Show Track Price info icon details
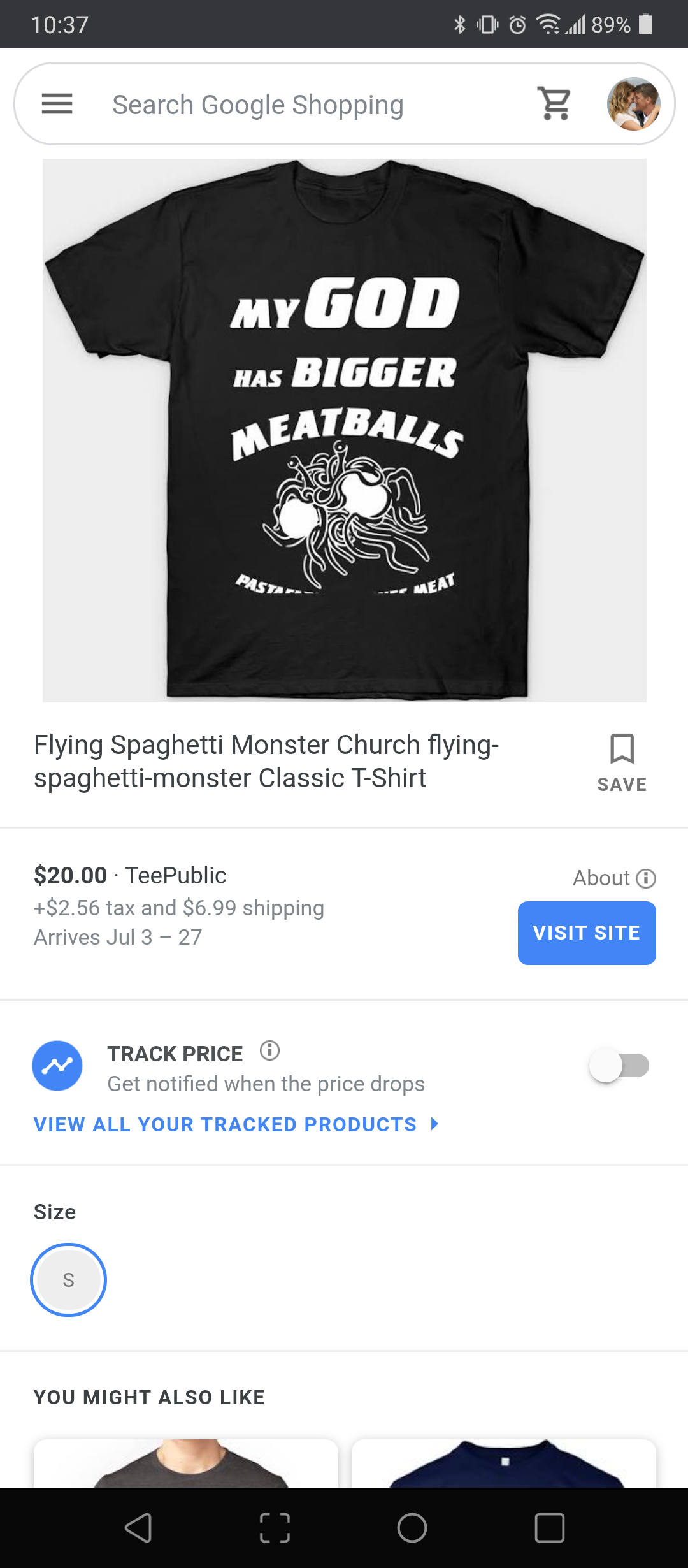Image resolution: width=688 pixels, height=1568 pixels. [269, 1050]
